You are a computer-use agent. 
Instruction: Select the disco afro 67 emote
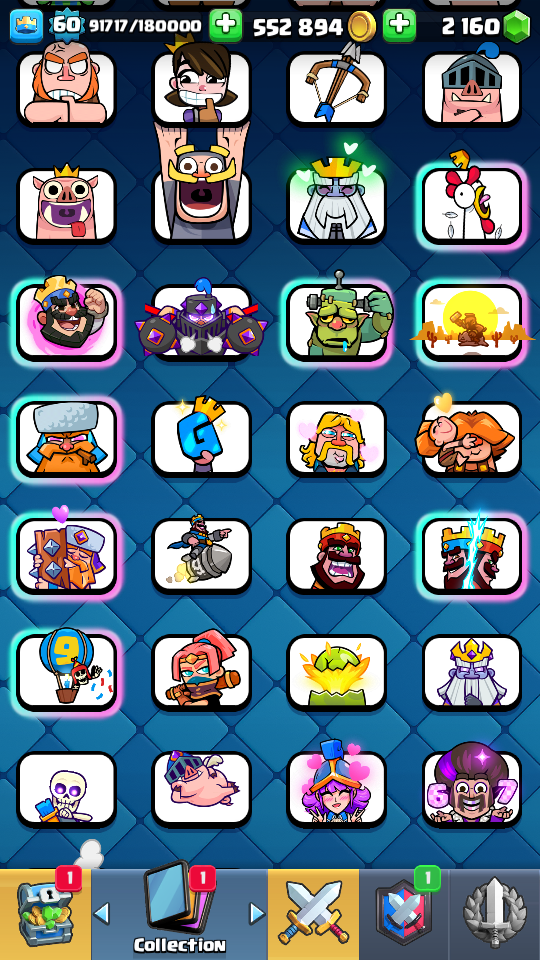472,787
